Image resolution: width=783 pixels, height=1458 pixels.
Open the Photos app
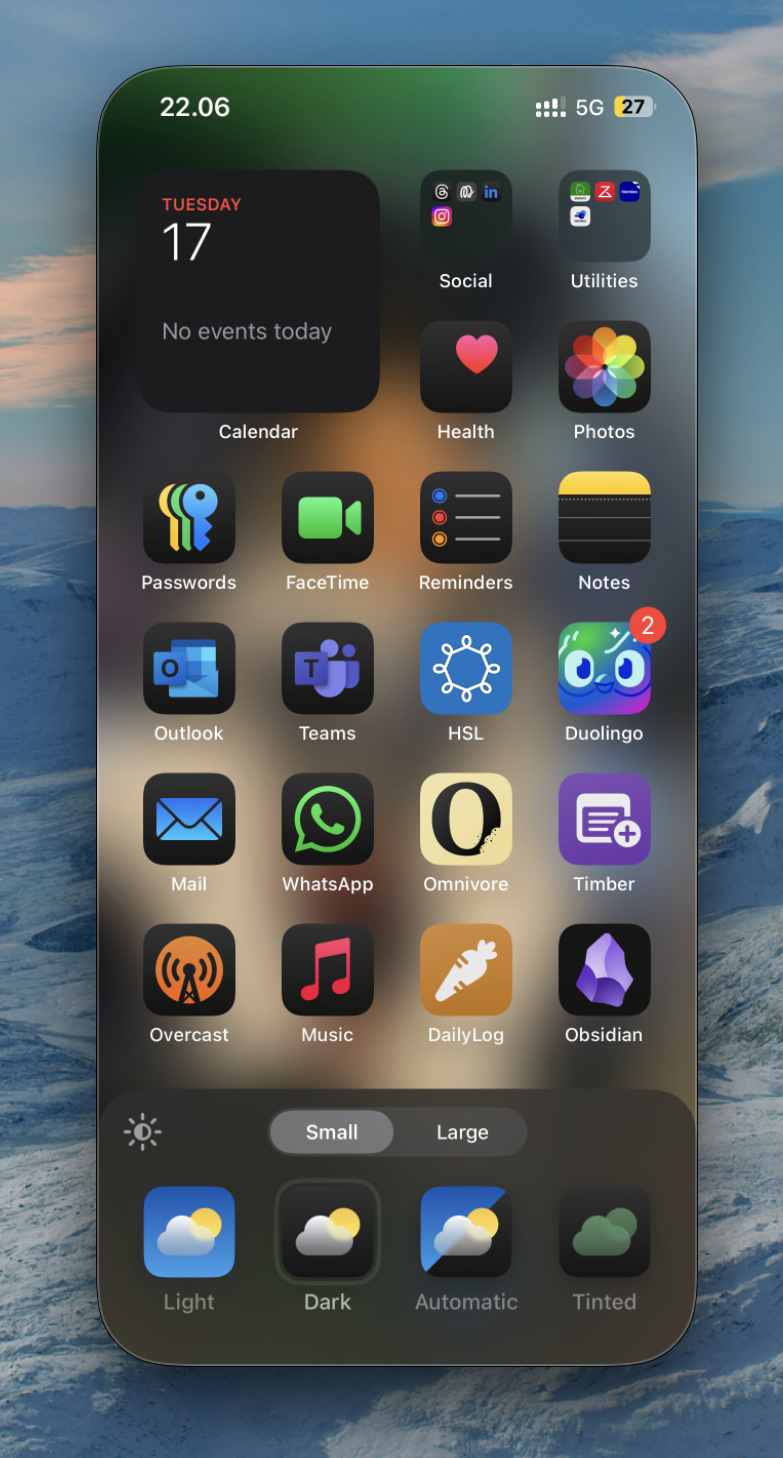click(x=604, y=367)
